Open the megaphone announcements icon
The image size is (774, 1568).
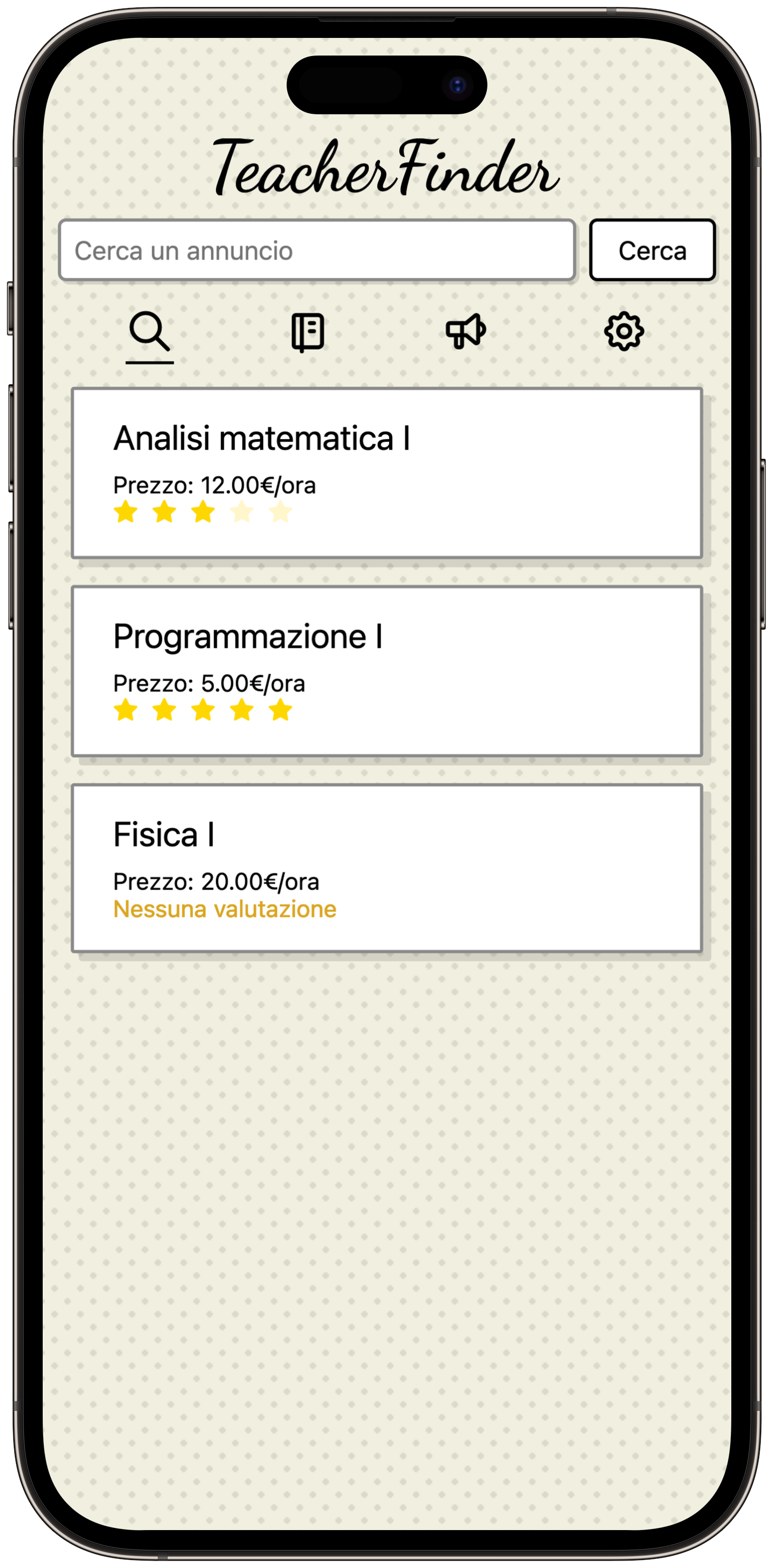pos(465,332)
